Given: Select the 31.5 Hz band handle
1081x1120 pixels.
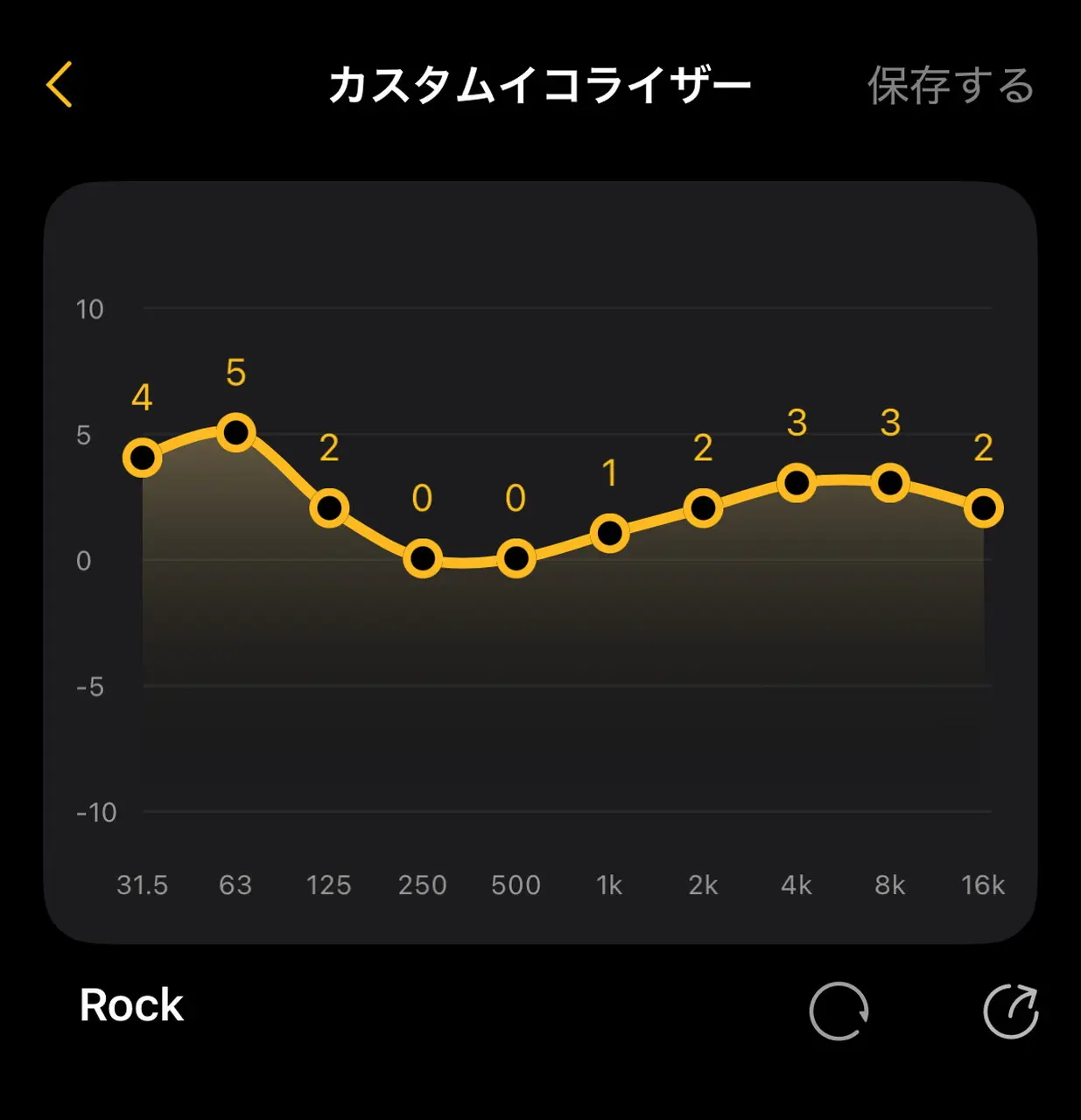Looking at the screenshot, I should click(143, 458).
